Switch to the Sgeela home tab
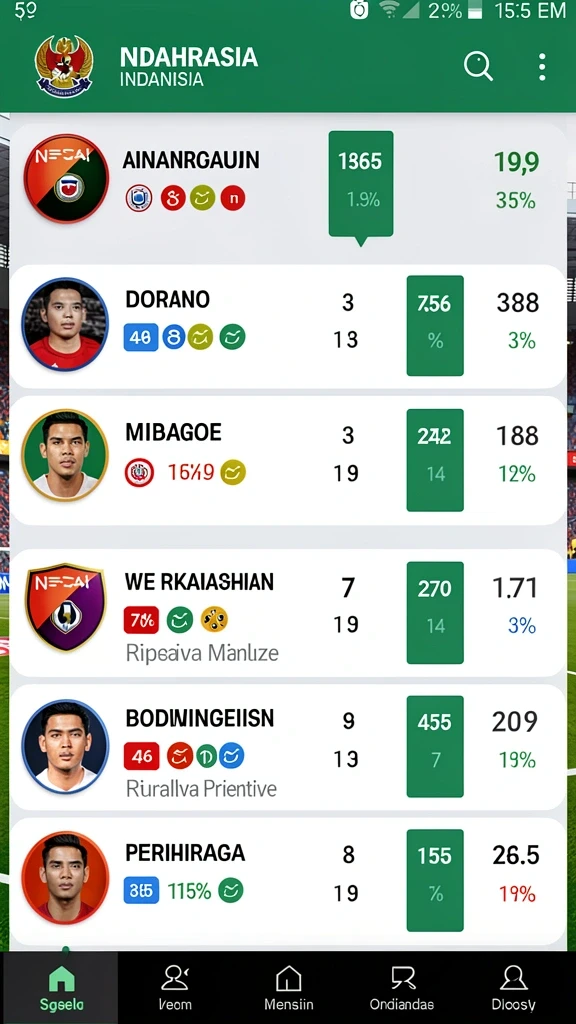Viewport: 576px width, 1024px height. [61, 987]
